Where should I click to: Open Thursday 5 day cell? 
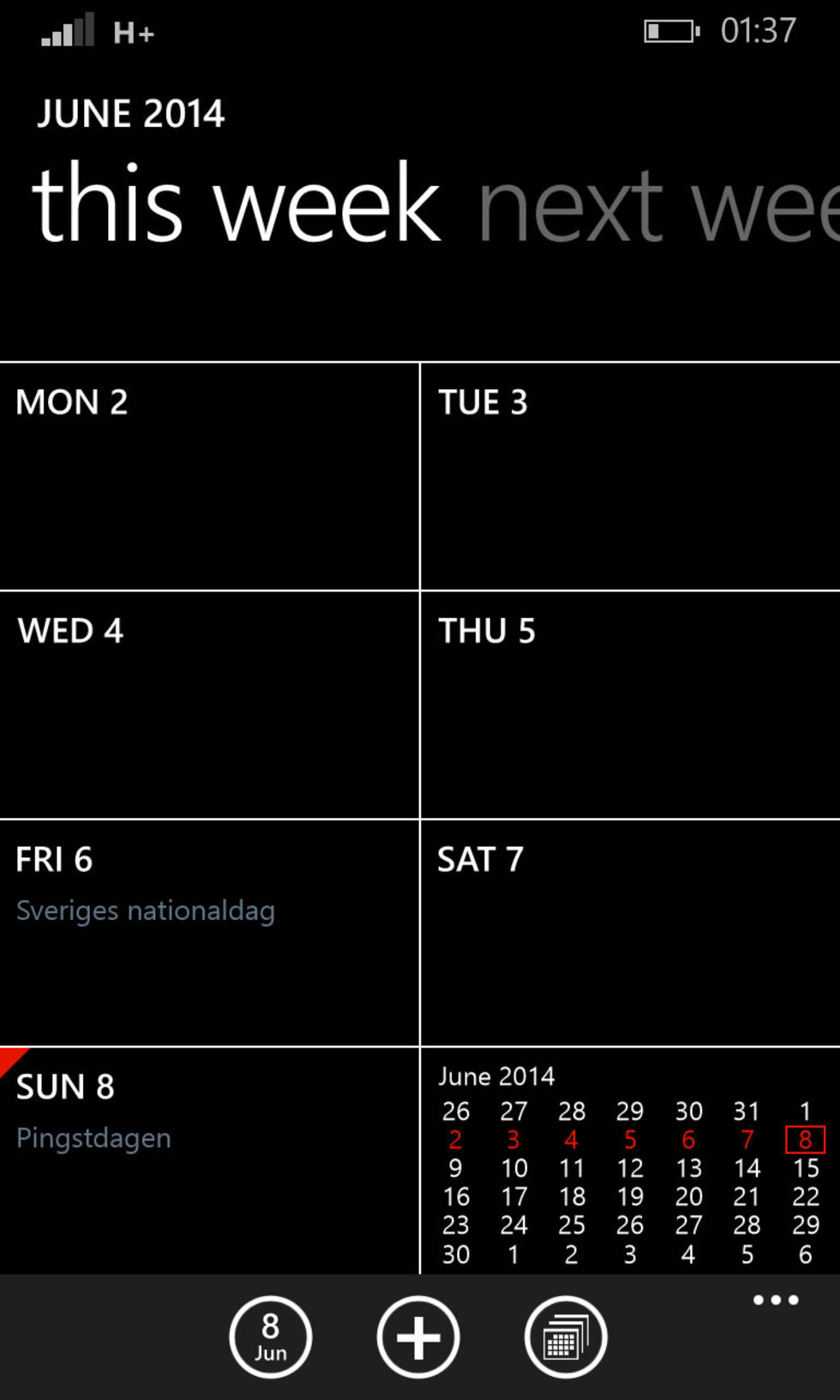click(x=631, y=705)
